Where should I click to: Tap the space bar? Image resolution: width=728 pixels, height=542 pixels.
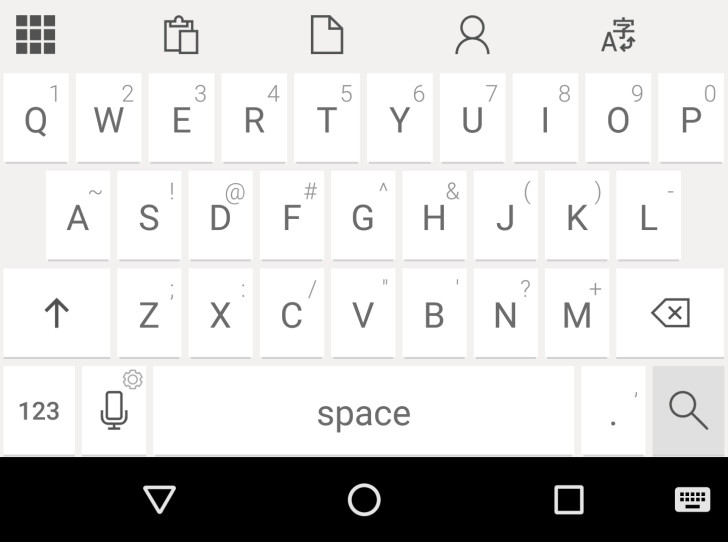(364, 411)
